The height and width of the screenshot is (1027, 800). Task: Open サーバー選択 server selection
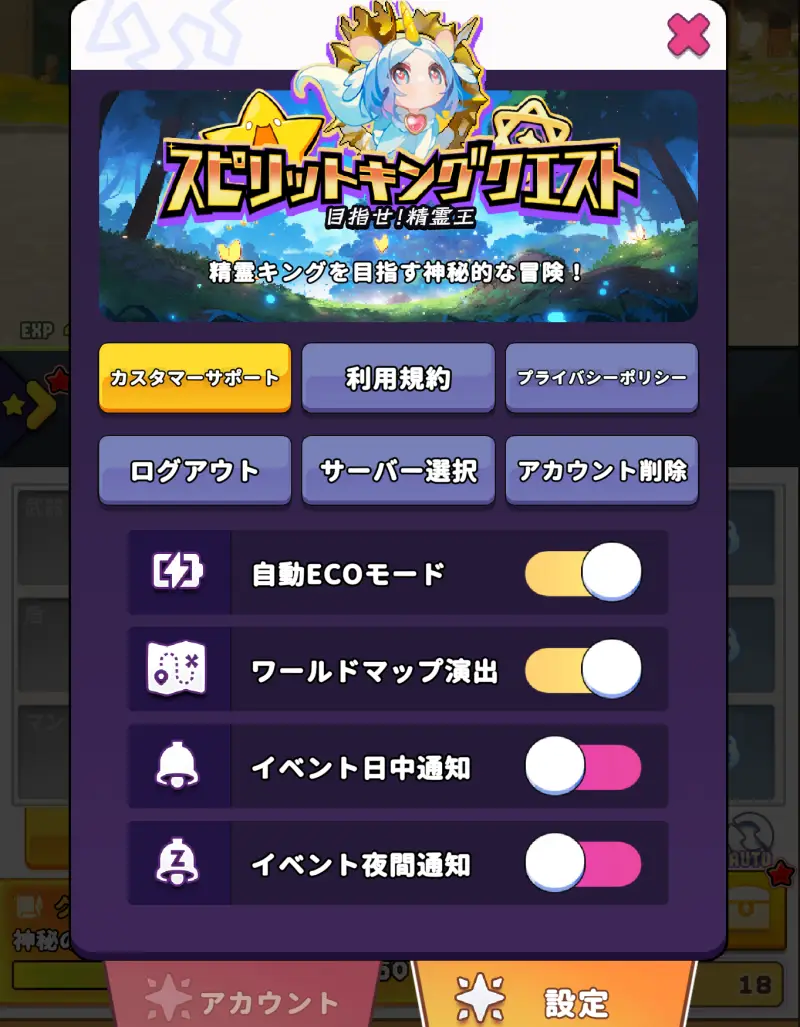[398, 470]
